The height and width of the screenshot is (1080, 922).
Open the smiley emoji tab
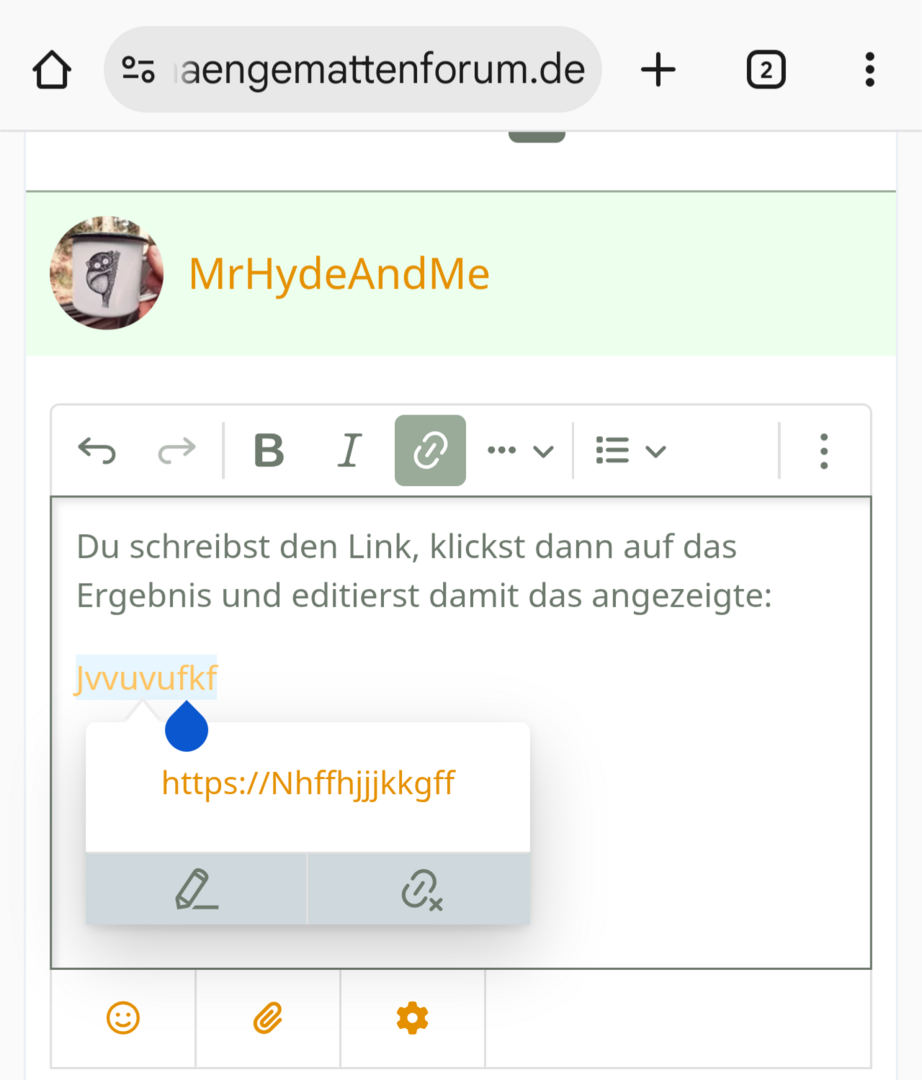(123, 1018)
